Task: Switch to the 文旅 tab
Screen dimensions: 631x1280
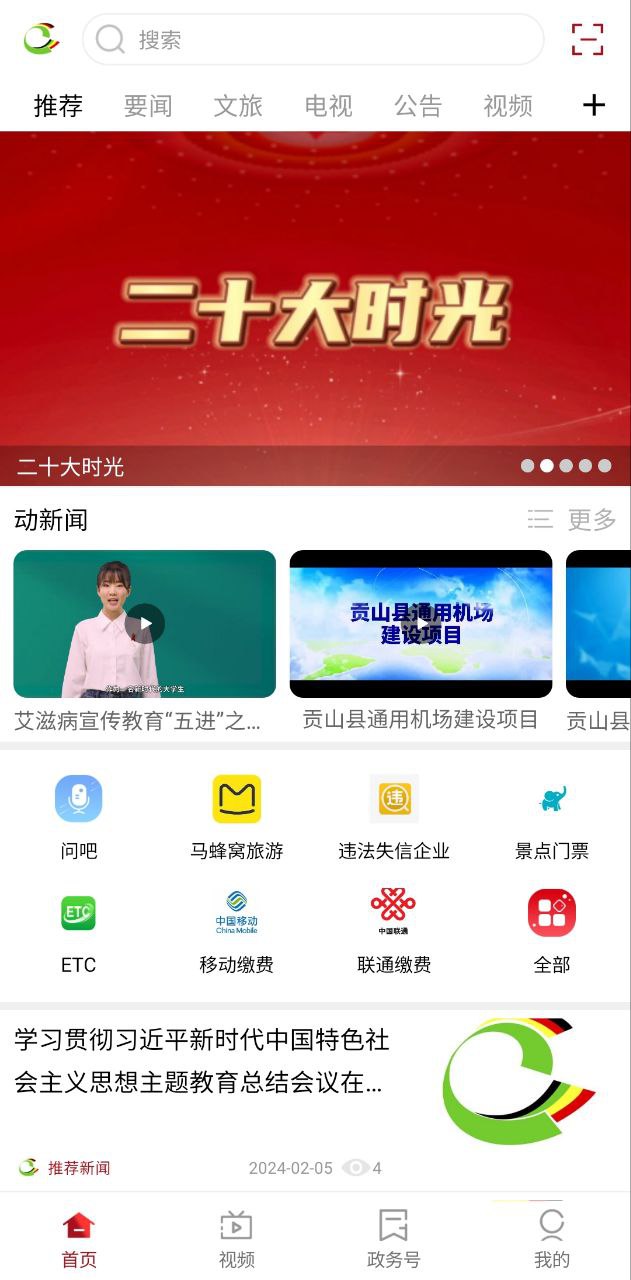Action: (x=238, y=105)
